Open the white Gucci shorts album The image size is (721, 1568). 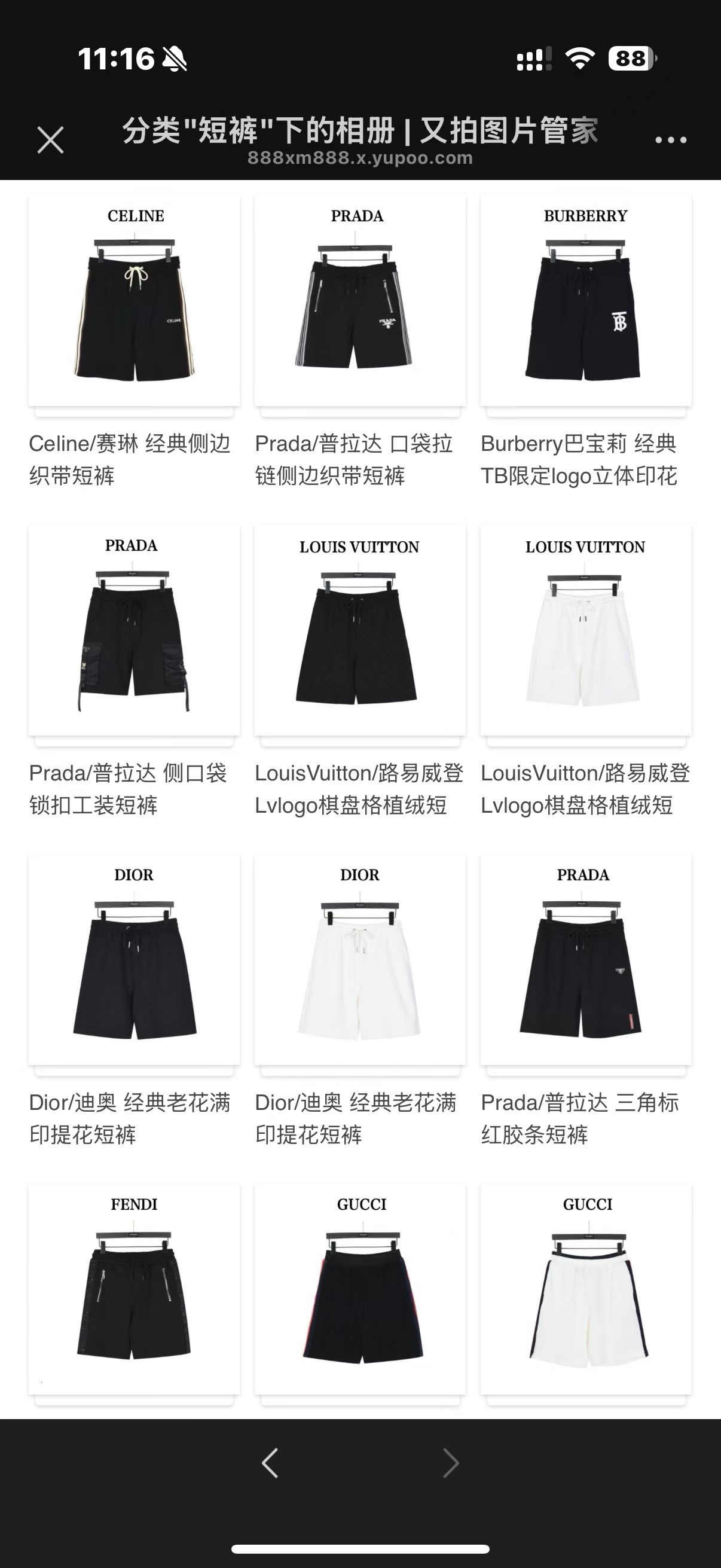[x=586, y=1289]
